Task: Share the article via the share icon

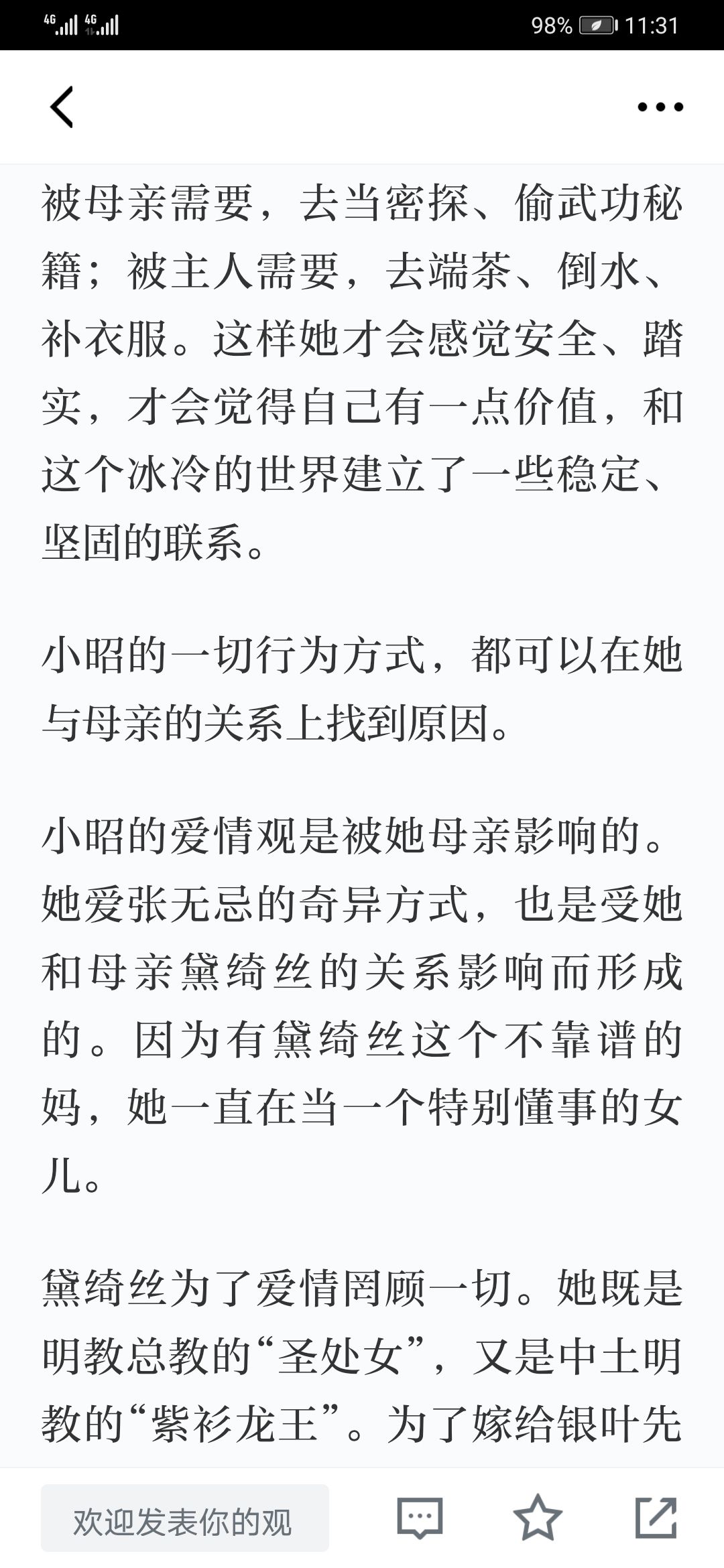Action: [656, 1518]
